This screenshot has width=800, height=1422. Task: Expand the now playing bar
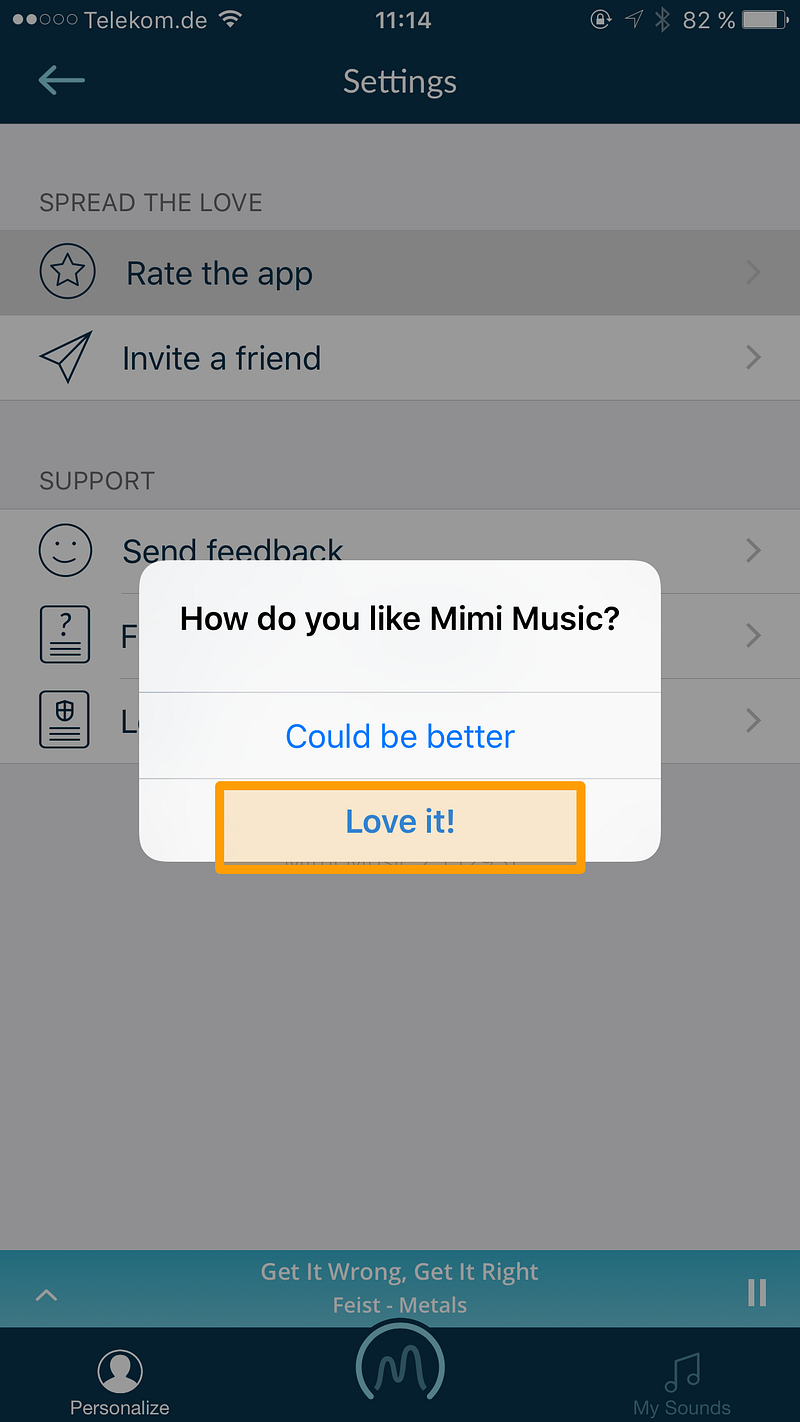tap(46, 1295)
